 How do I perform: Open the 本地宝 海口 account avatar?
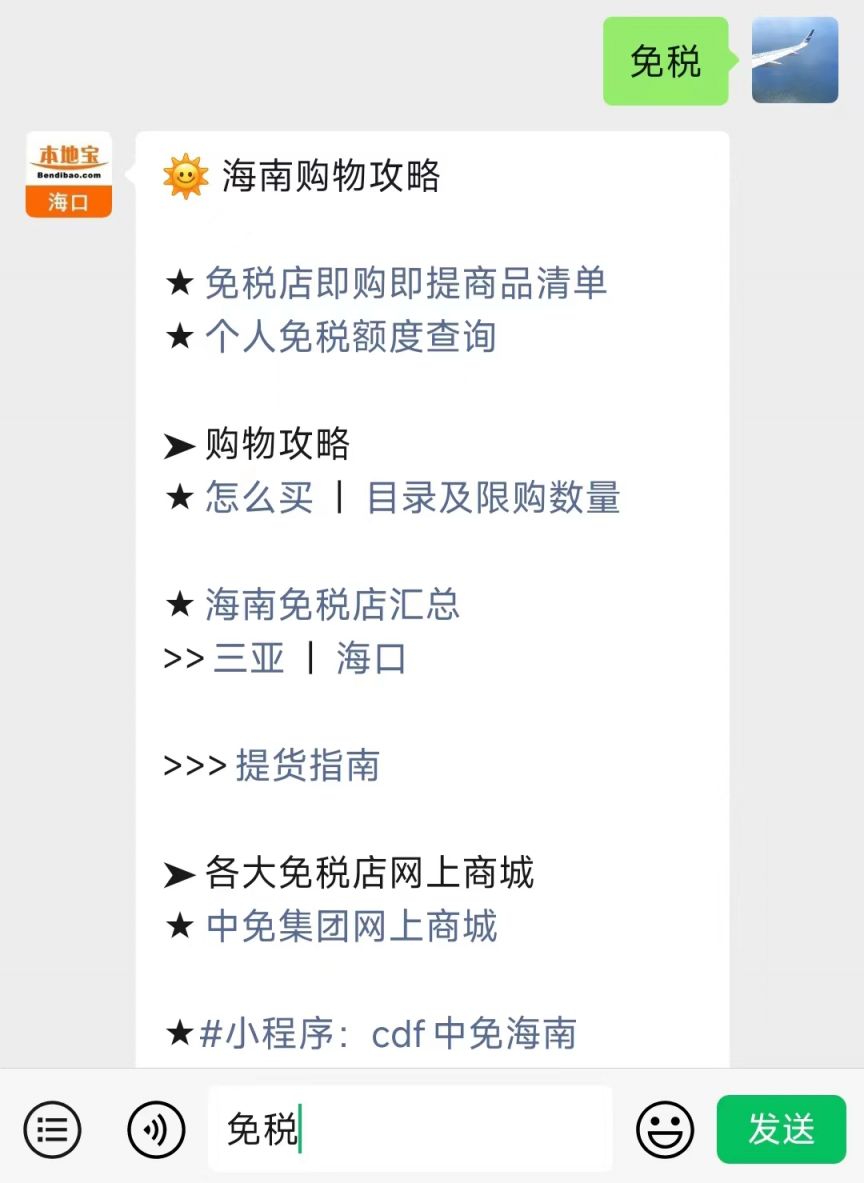point(69,175)
